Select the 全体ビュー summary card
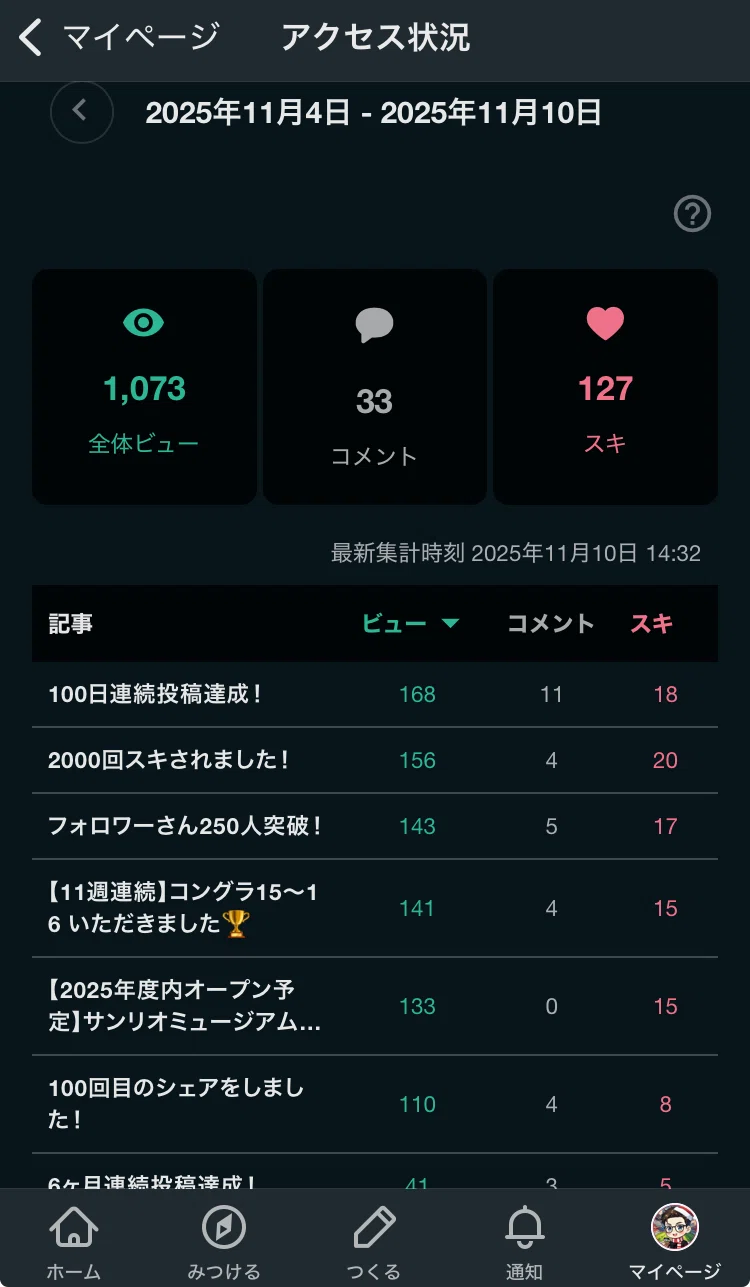 point(144,386)
